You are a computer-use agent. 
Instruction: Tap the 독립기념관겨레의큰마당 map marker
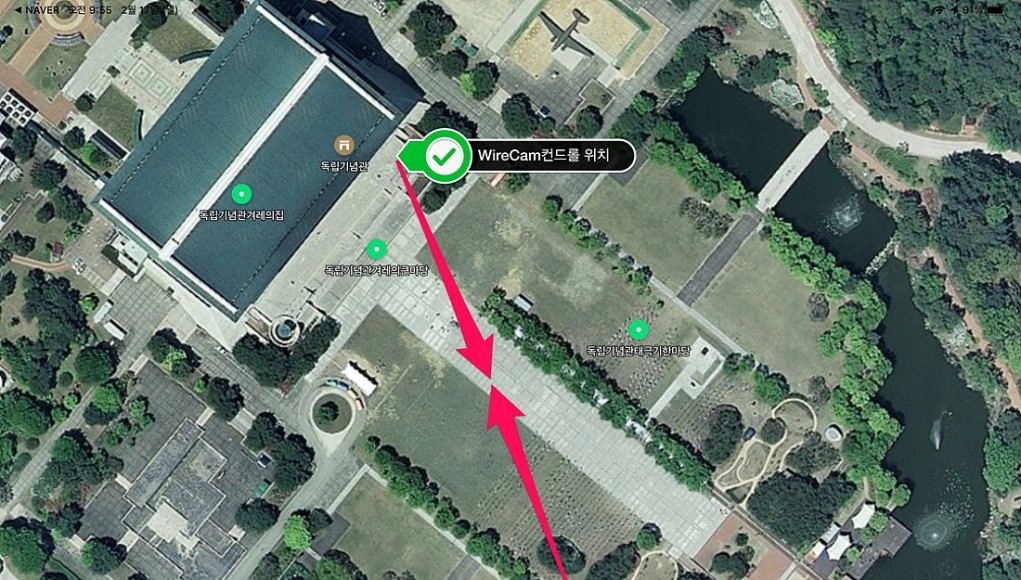click(376, 249)
